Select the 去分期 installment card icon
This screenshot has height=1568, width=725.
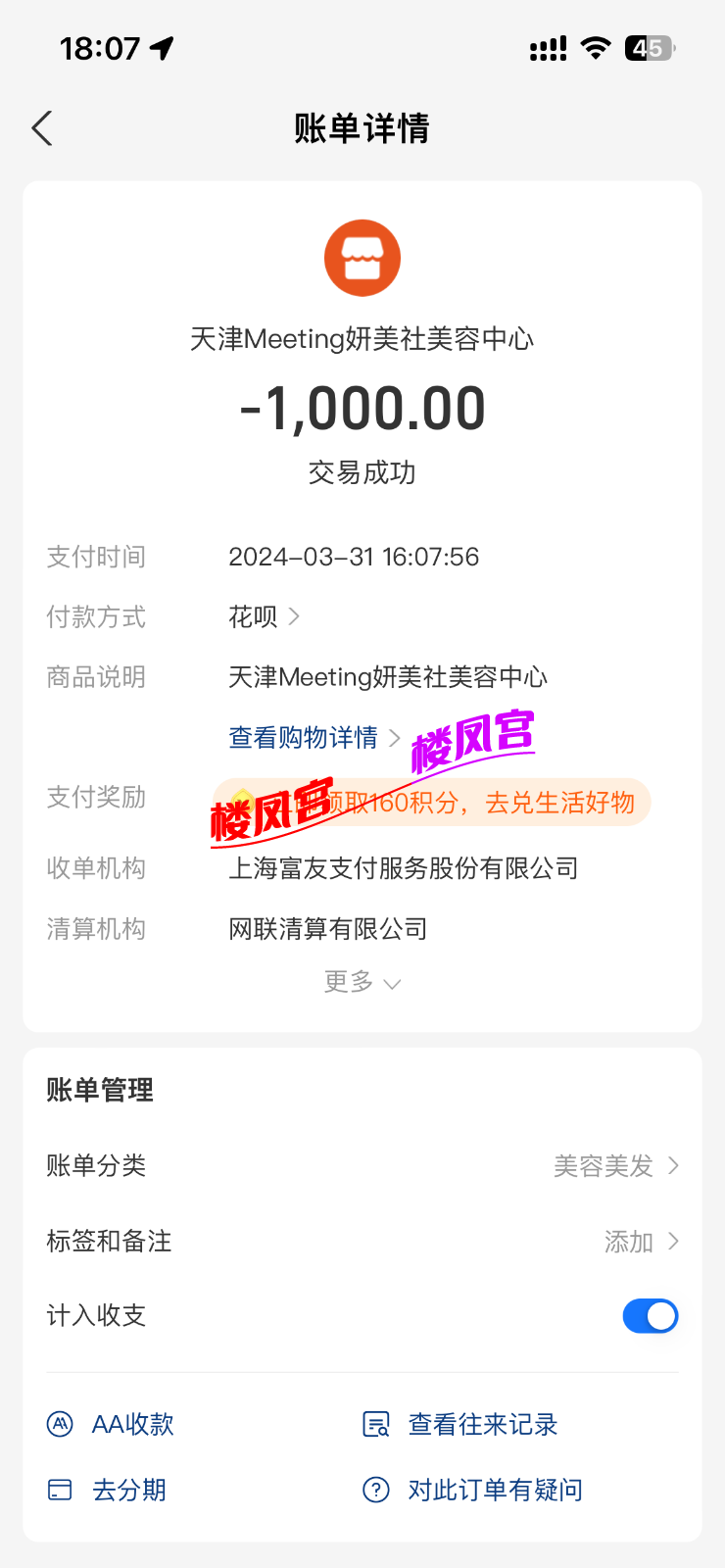pyautogui.click(x=60, y=1489)
